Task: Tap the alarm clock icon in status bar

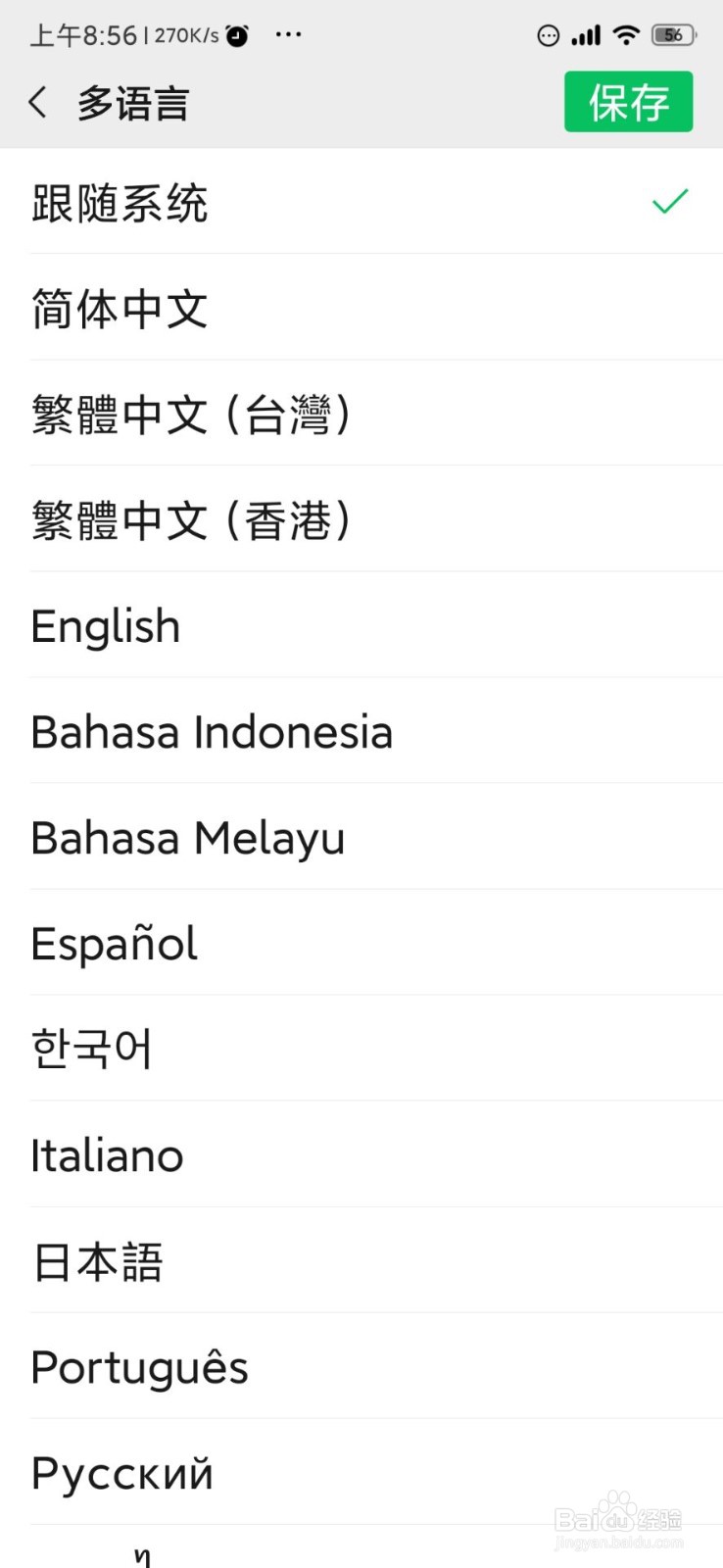Action: [x=234, y=32]
